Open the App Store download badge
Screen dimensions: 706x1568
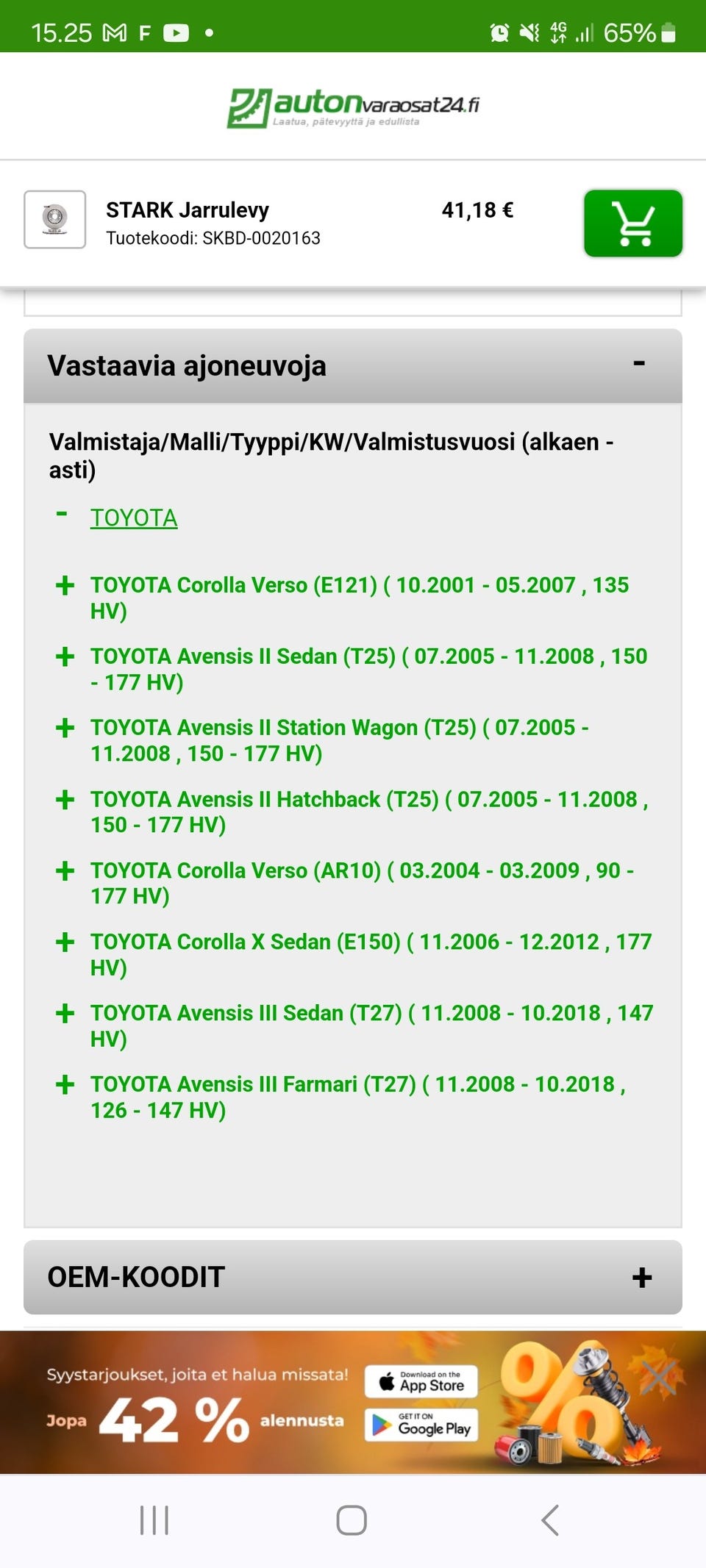pos(421,1382)
